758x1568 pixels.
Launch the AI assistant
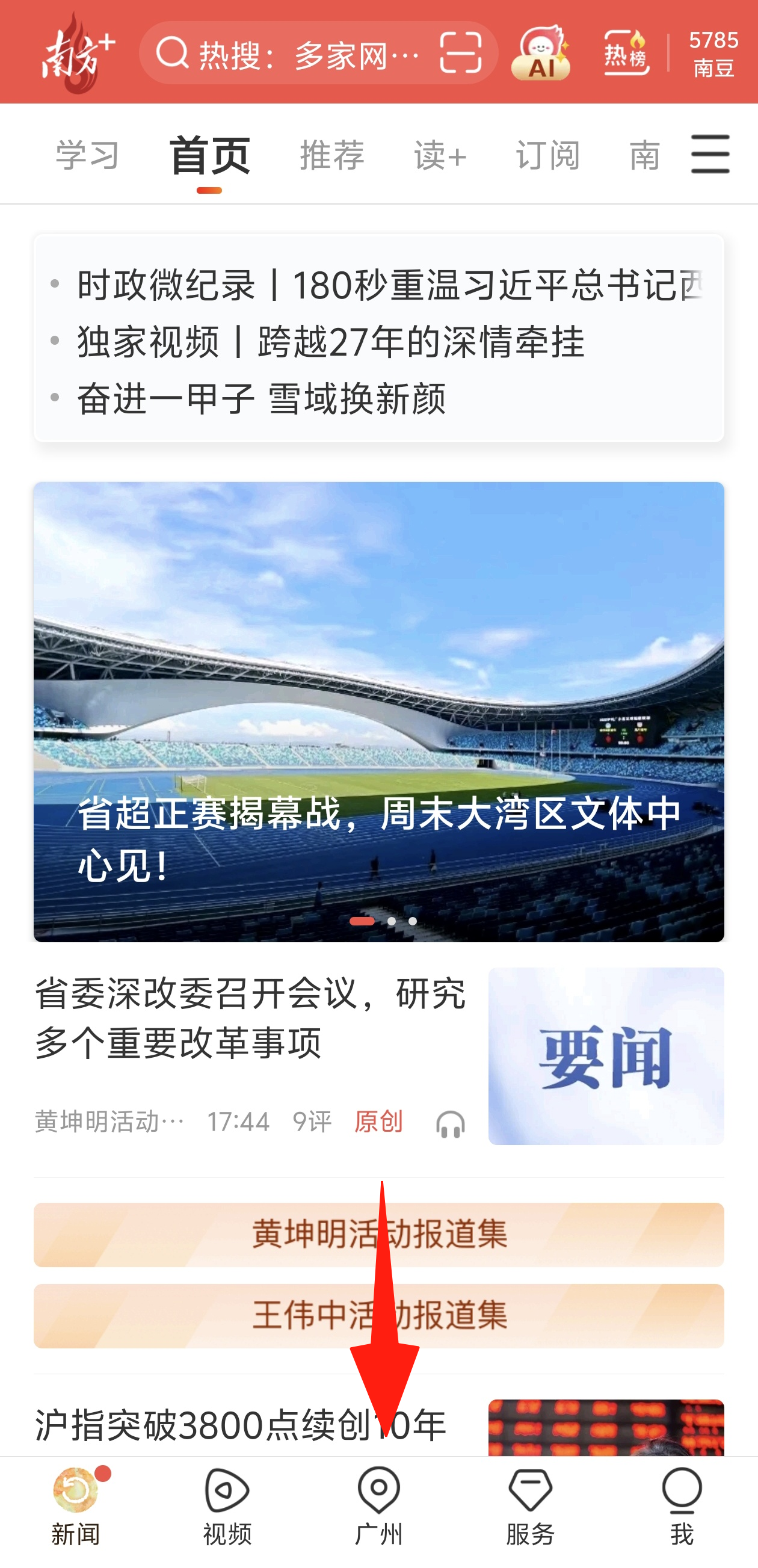pos(541,54)
